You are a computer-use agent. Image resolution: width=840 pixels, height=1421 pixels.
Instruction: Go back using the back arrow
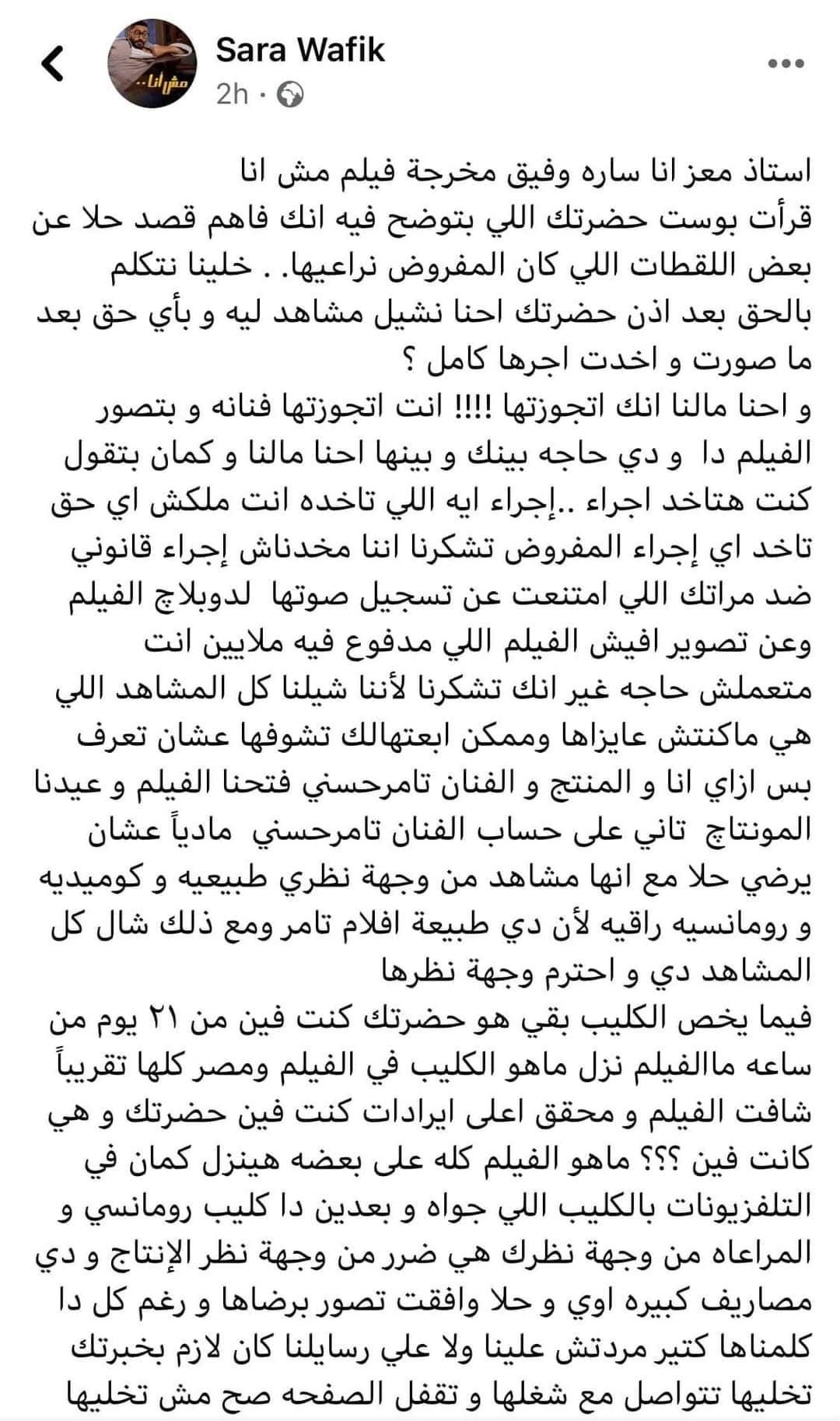tap(52, 65)
